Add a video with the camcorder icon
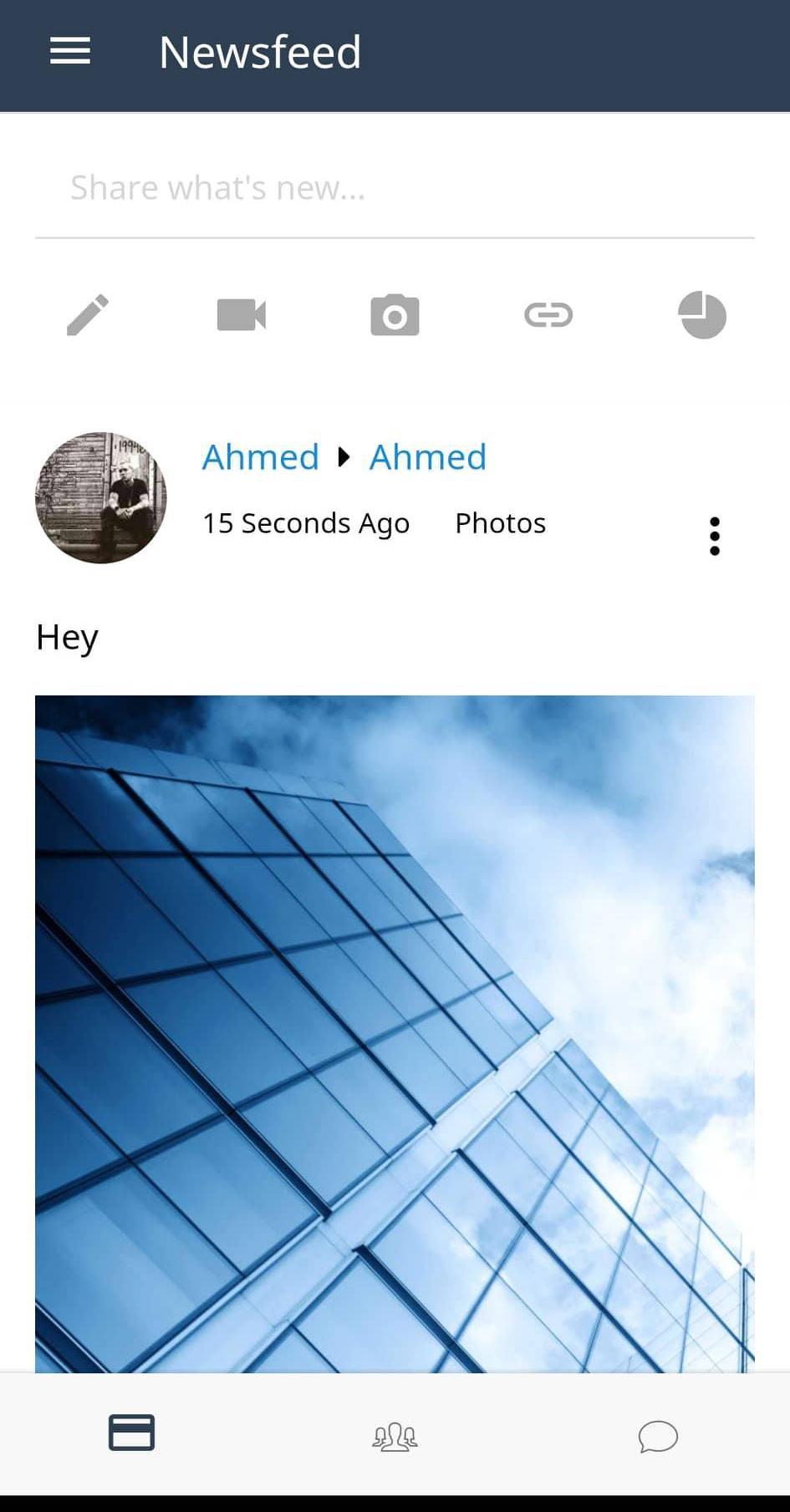This screenshot has height=1512, width=790. point(242,315)
